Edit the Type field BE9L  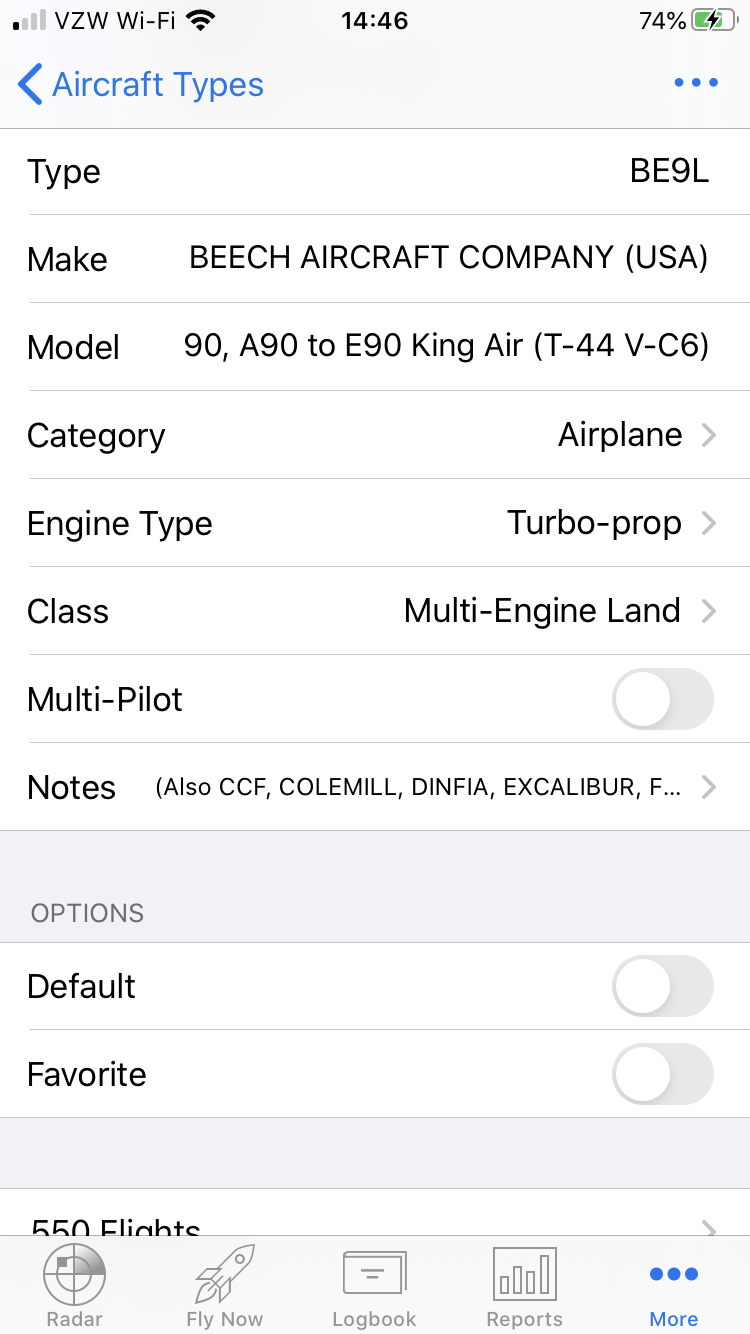click(375, 171)
